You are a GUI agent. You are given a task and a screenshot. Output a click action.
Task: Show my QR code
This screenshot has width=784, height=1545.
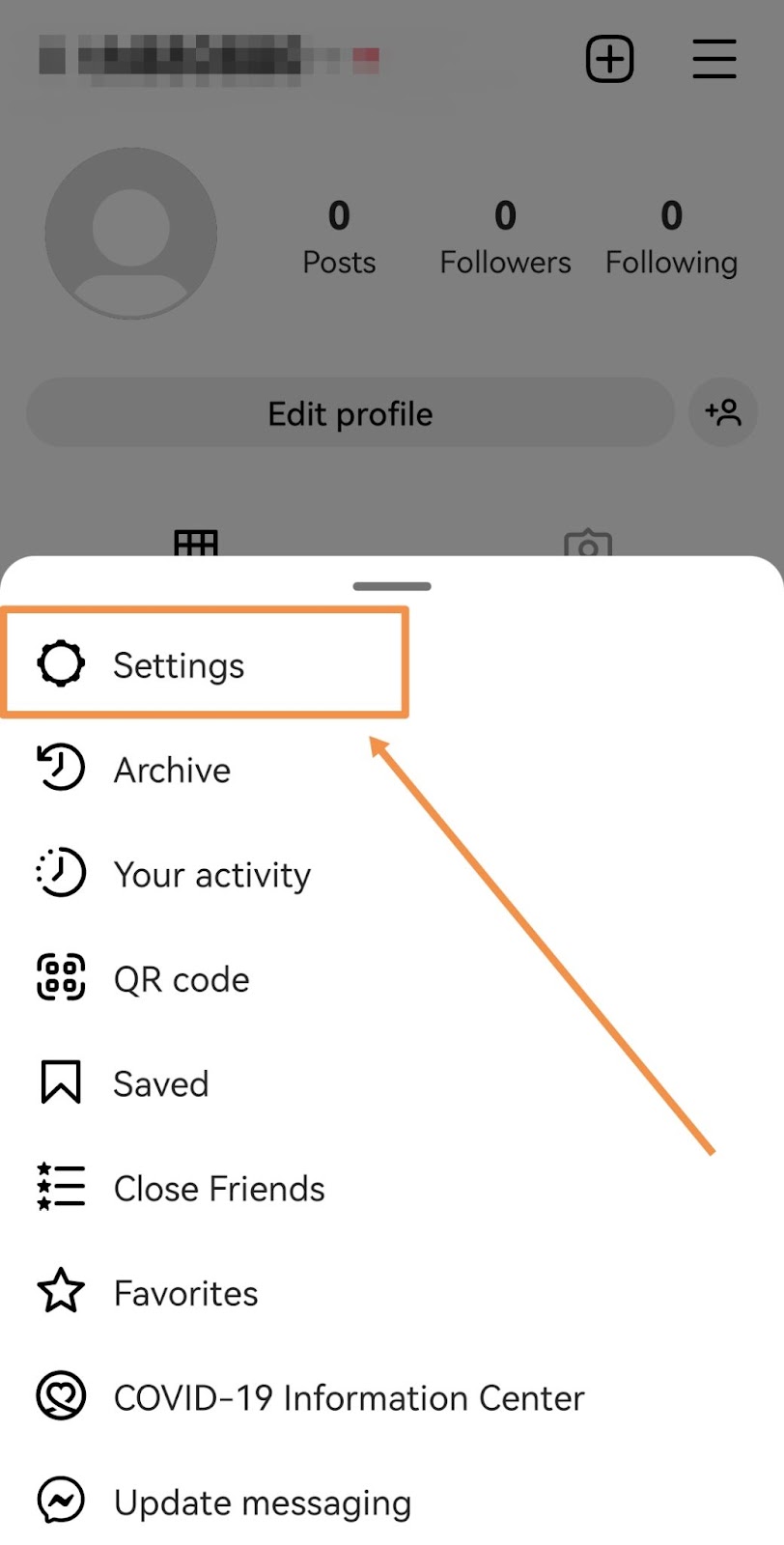[x=182, y=979]
